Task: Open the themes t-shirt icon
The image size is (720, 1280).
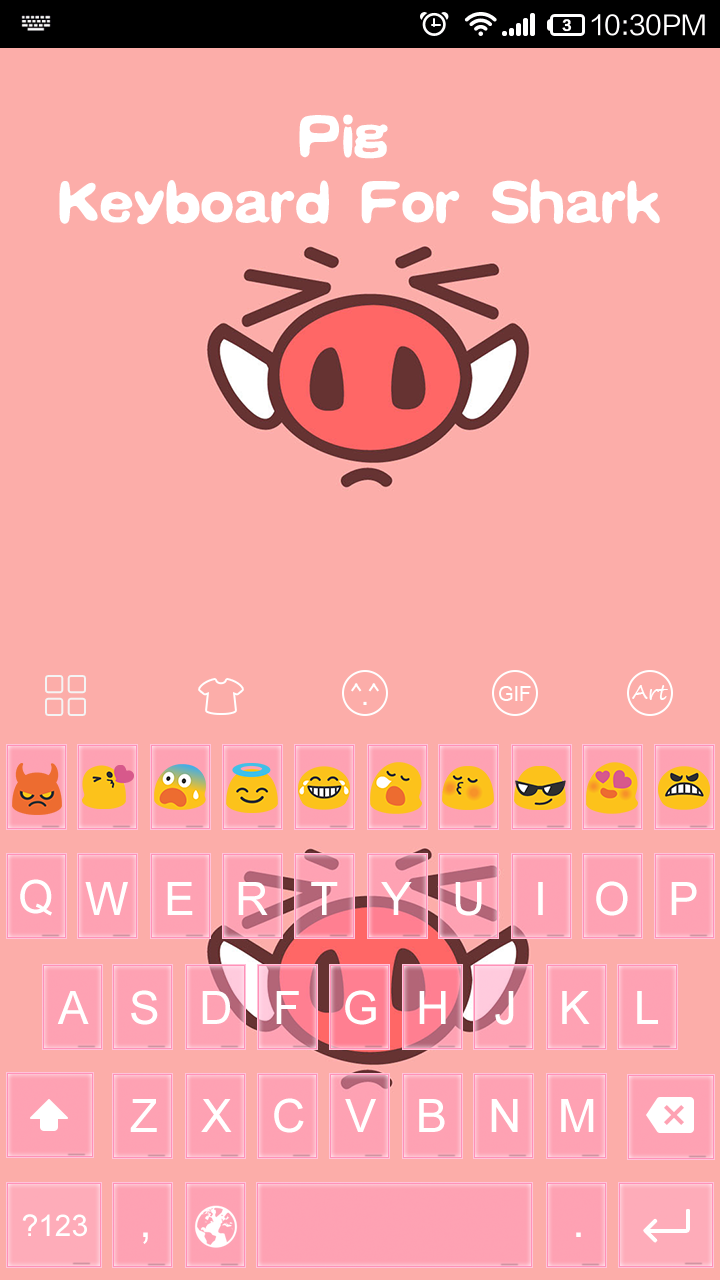Action: pyautogui.click(x=221, y=694)
